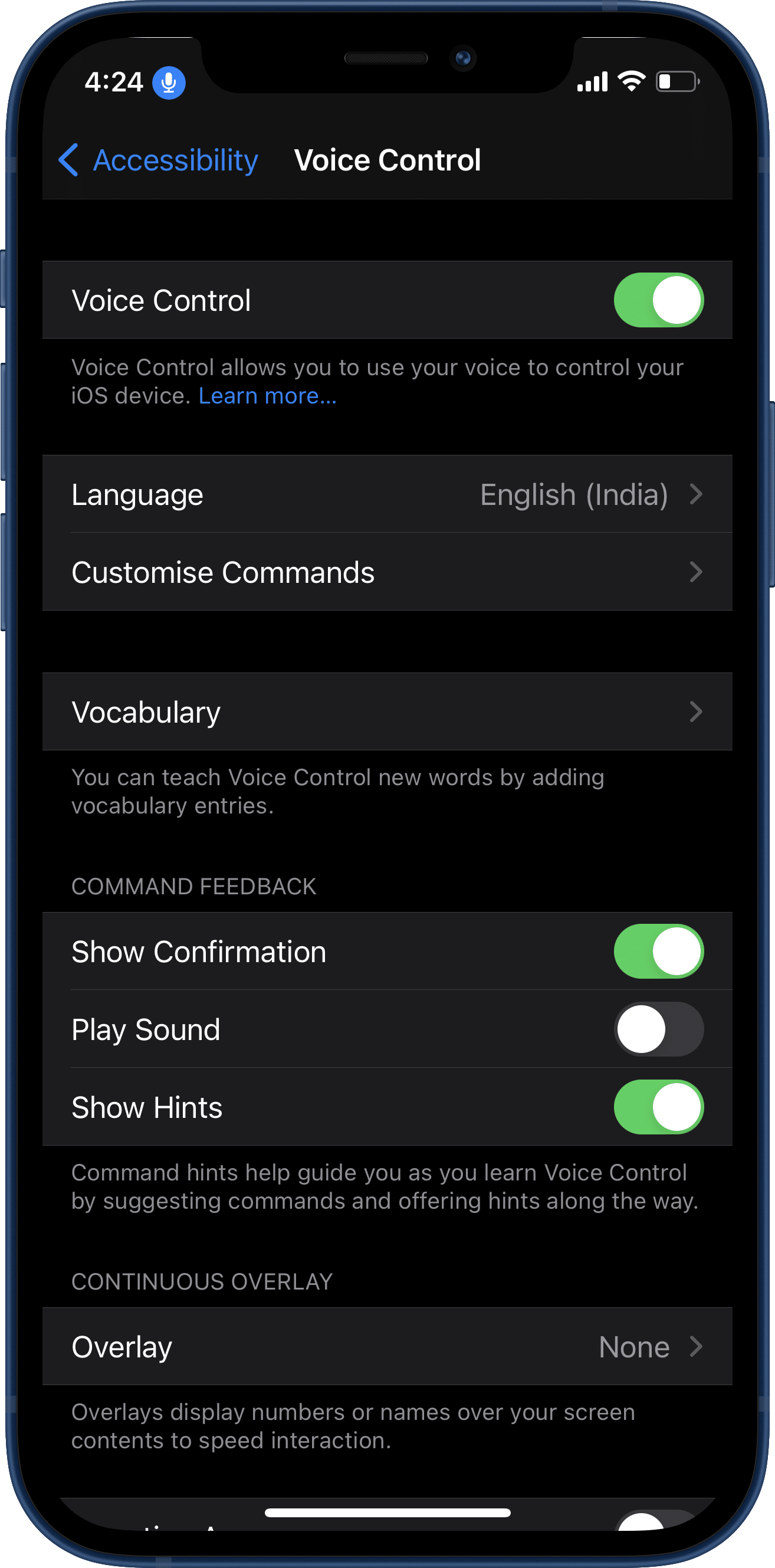Turn off Show Hints
This screenshot has width=775, height=1568.
(658, 1107)
